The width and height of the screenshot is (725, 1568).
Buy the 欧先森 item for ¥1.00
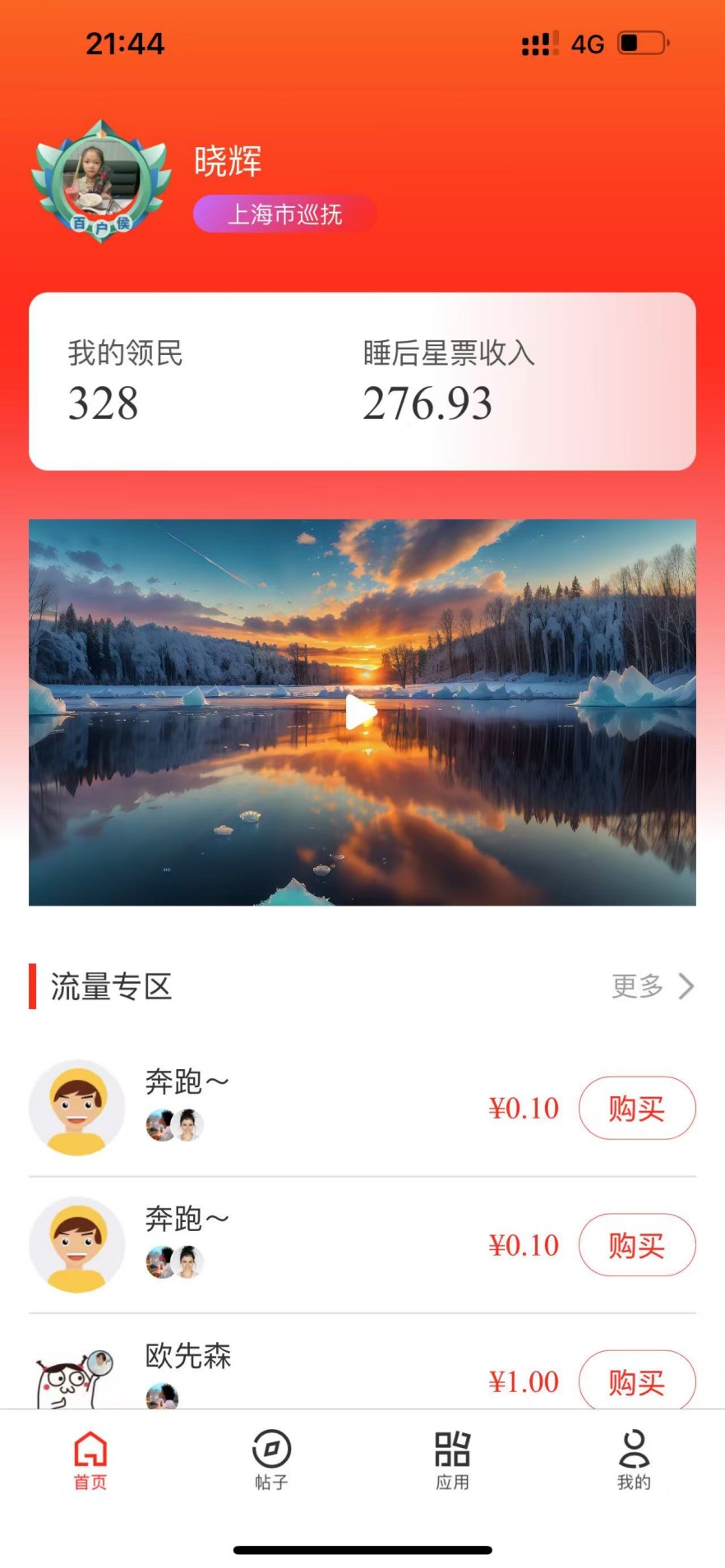tap(636, 1381)
